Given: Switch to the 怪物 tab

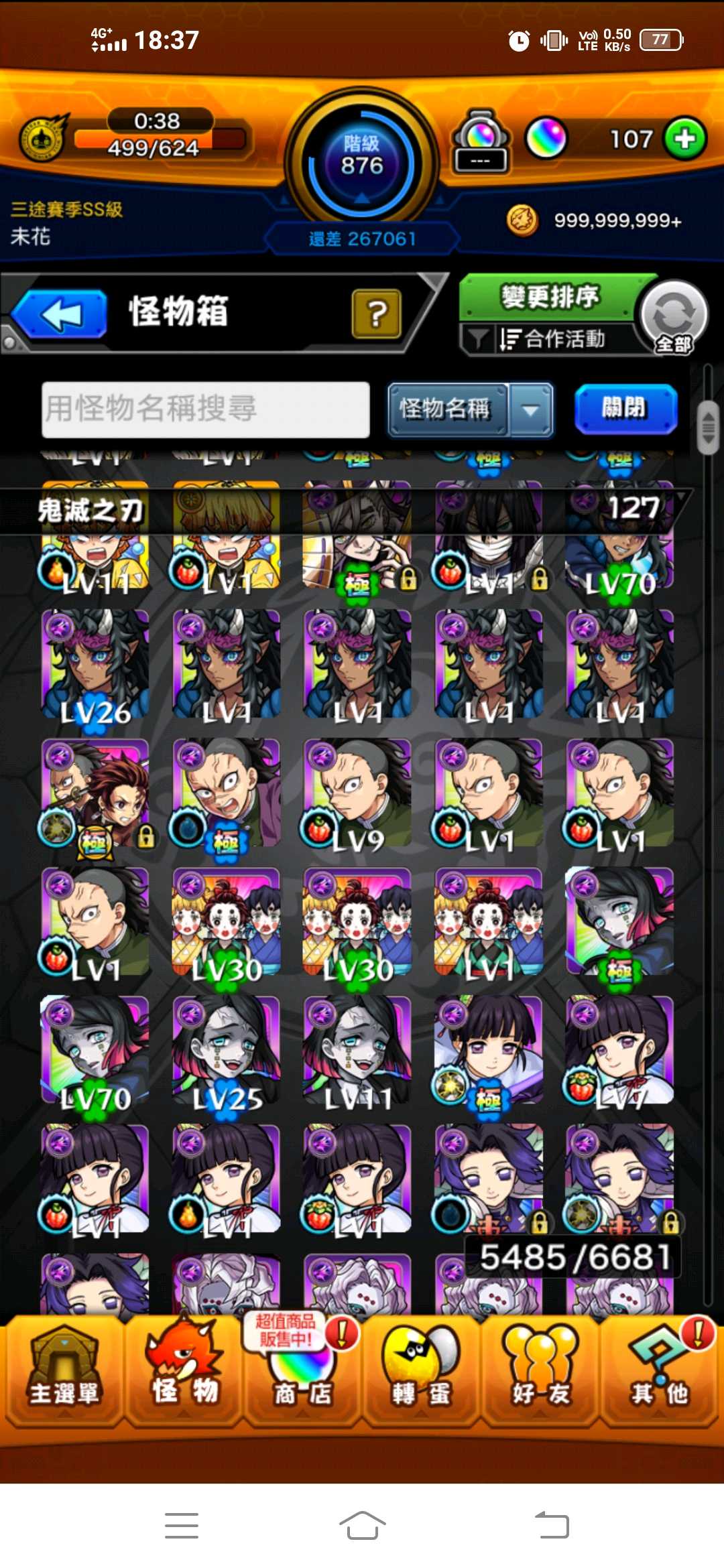Looking at the screenshot, I should pos(184,1374).
